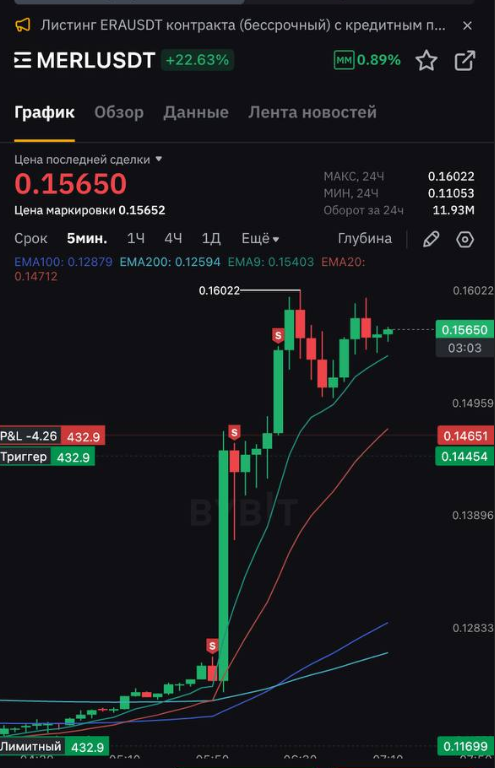This screenshot has width=495, height=768.
Task: Dismiss the ERAUSDT listing announcement banner
Action: [468, 25]
